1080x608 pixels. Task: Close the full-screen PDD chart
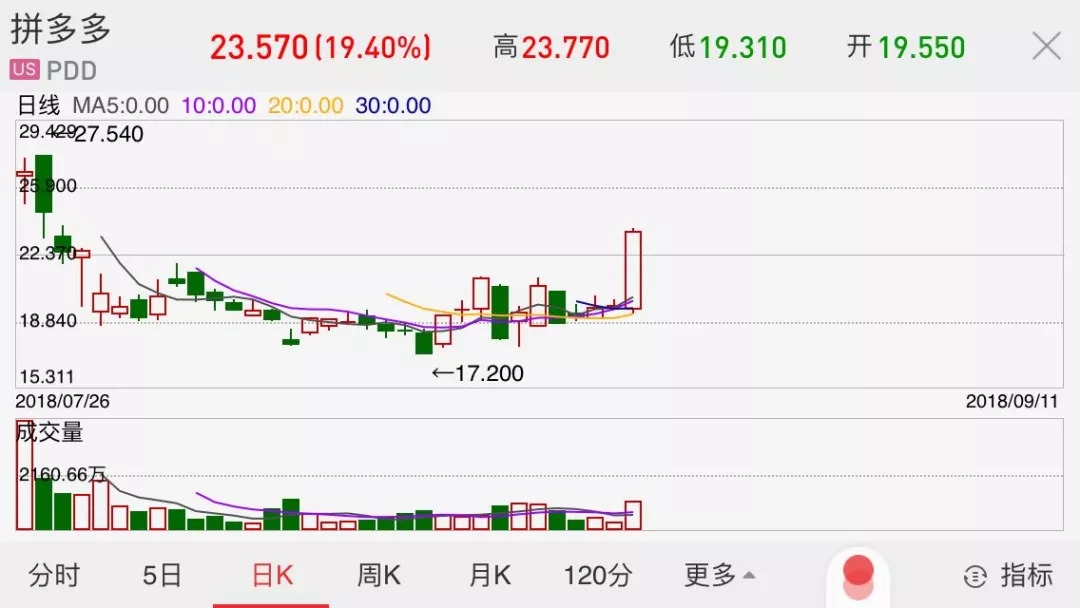tap(1046, 46)
